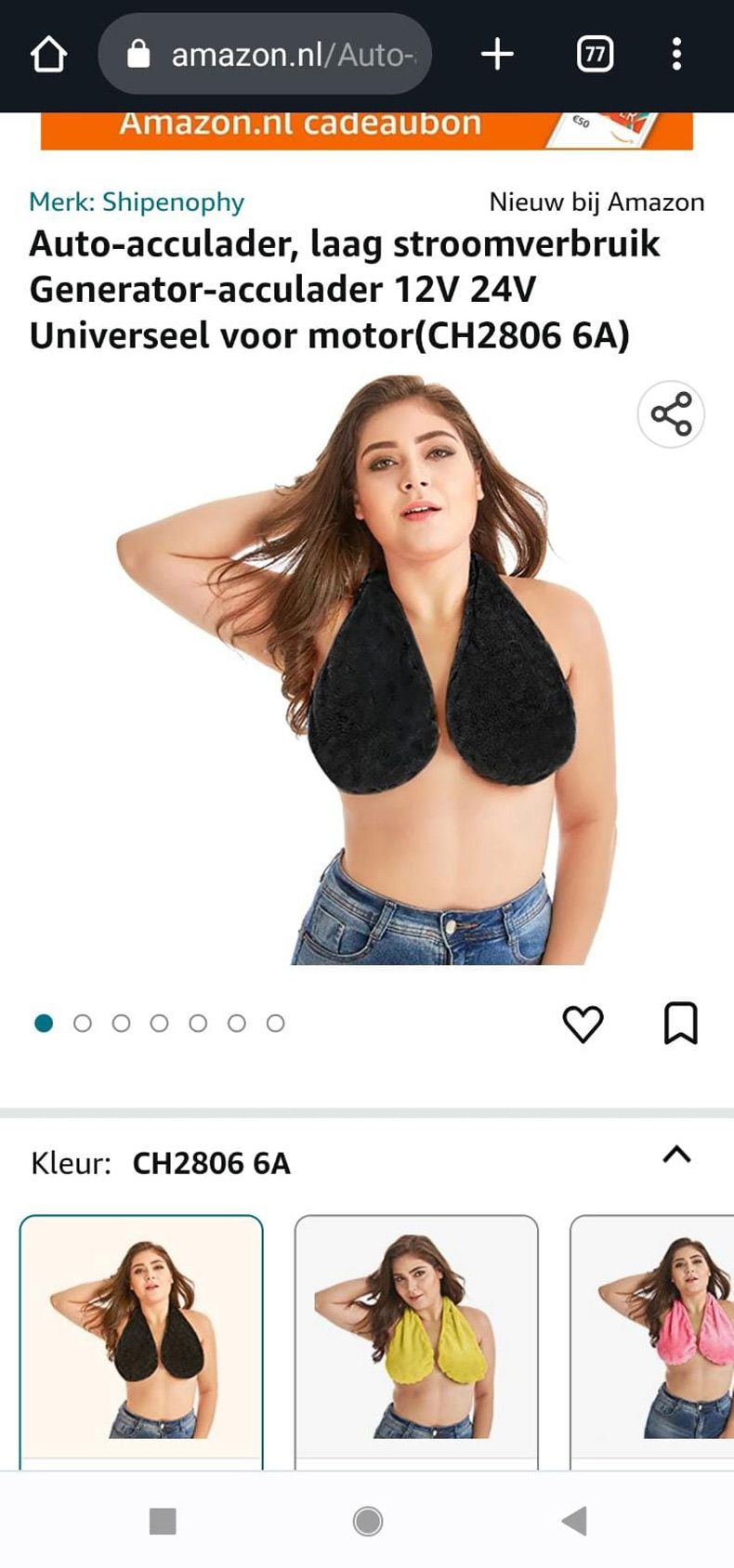
Task: Jump to the second product image dot
Action: click(83, 1024)
